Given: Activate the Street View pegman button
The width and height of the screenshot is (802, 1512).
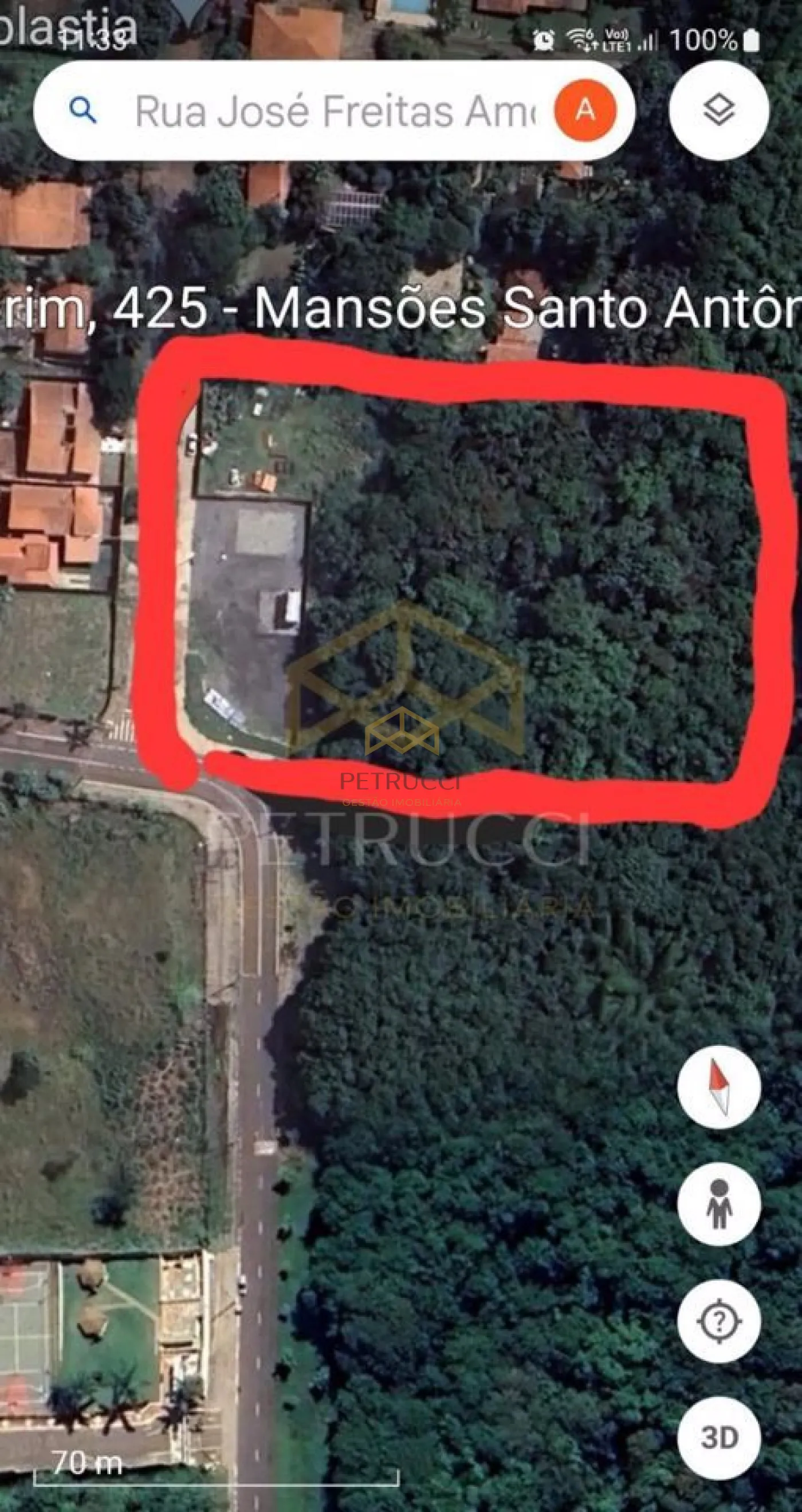Looking at the screenshot, I should pyautogui.click(x=718, y=1204).
